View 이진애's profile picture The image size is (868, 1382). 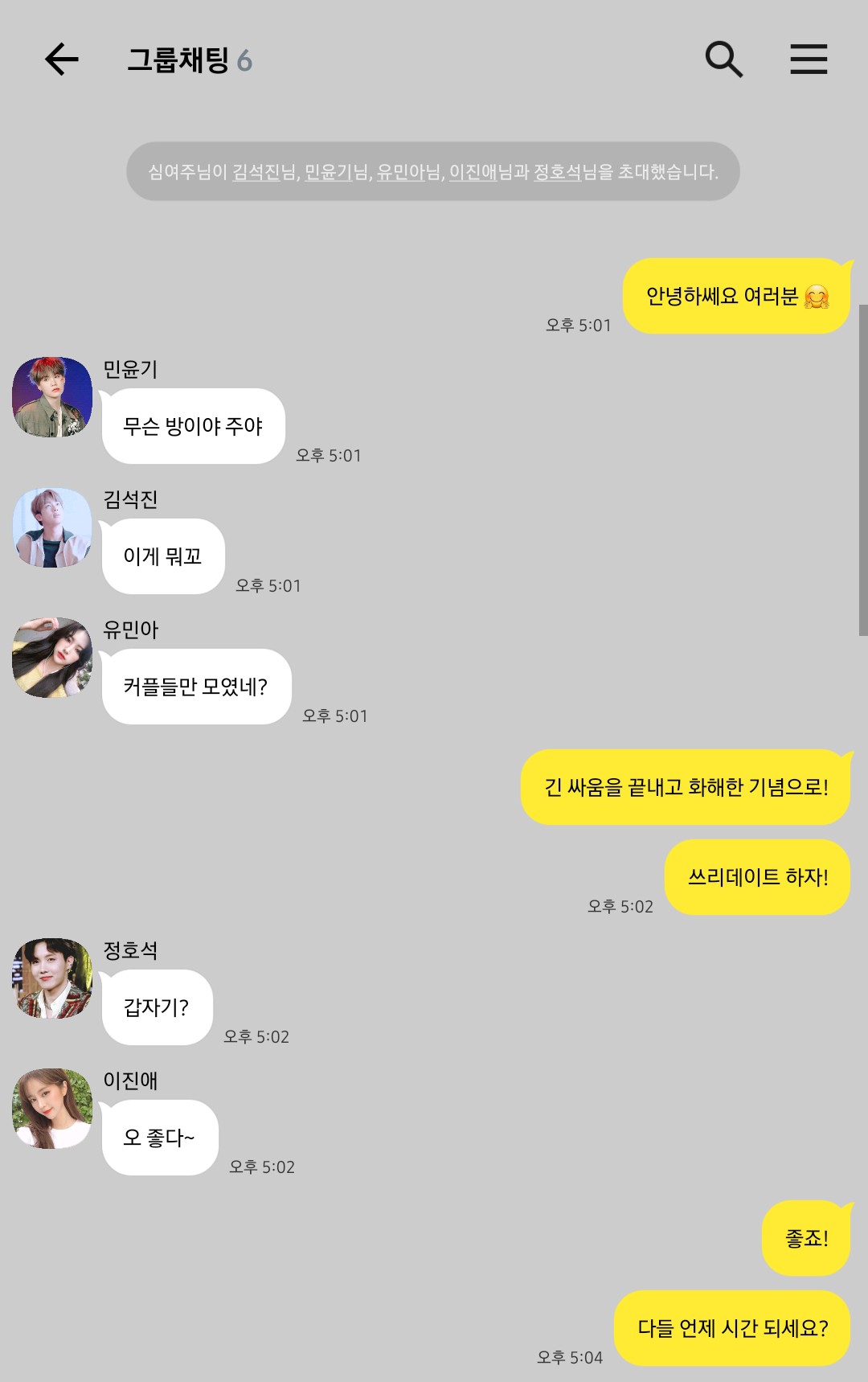(52, 1109)
